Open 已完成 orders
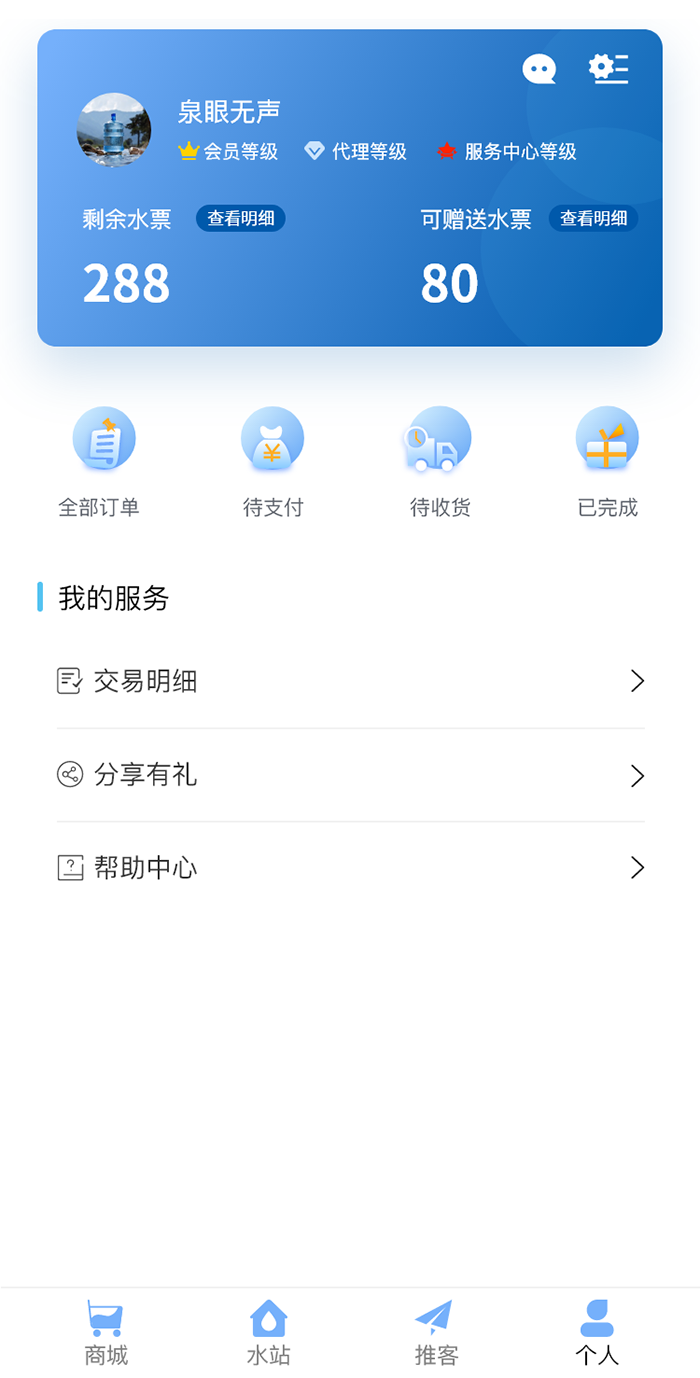Image resolution: width=700 pixels, height=1378 pixels. [607, 463]
